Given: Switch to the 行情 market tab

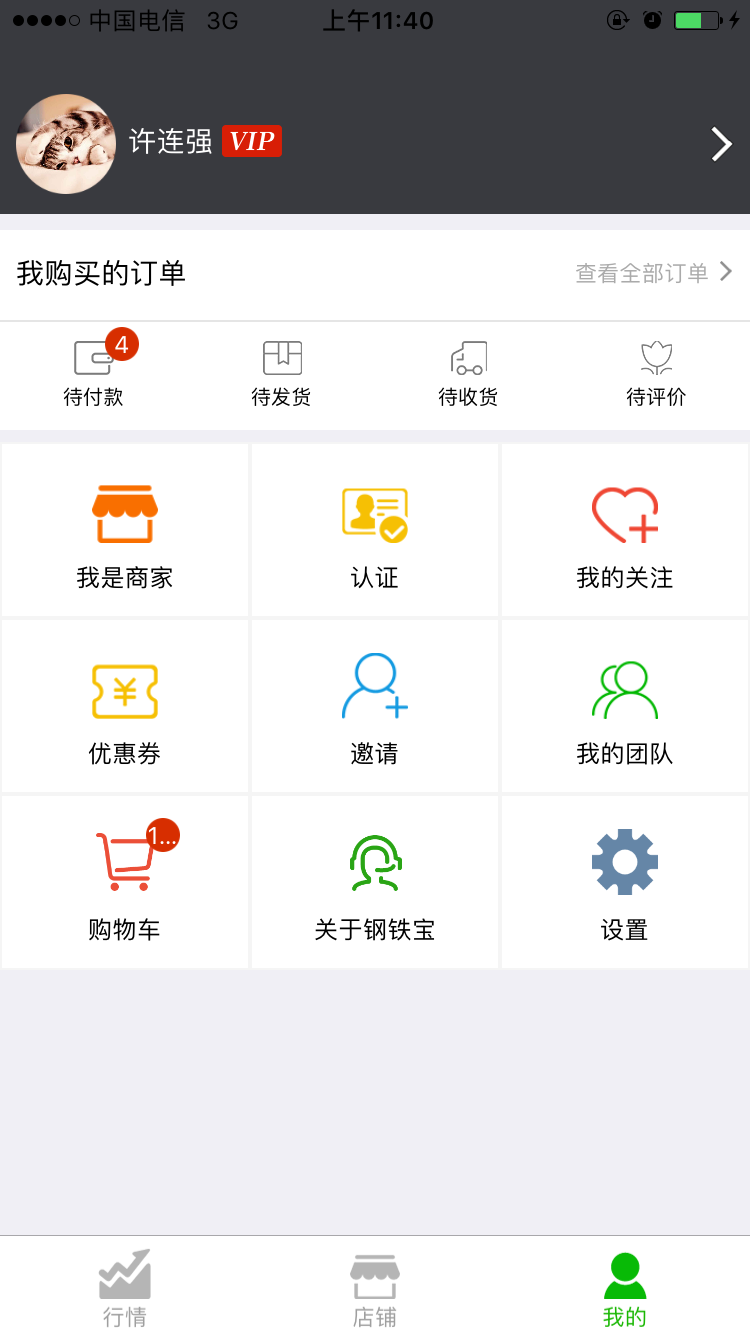Looking at the screenshot, I should 124,1283.
